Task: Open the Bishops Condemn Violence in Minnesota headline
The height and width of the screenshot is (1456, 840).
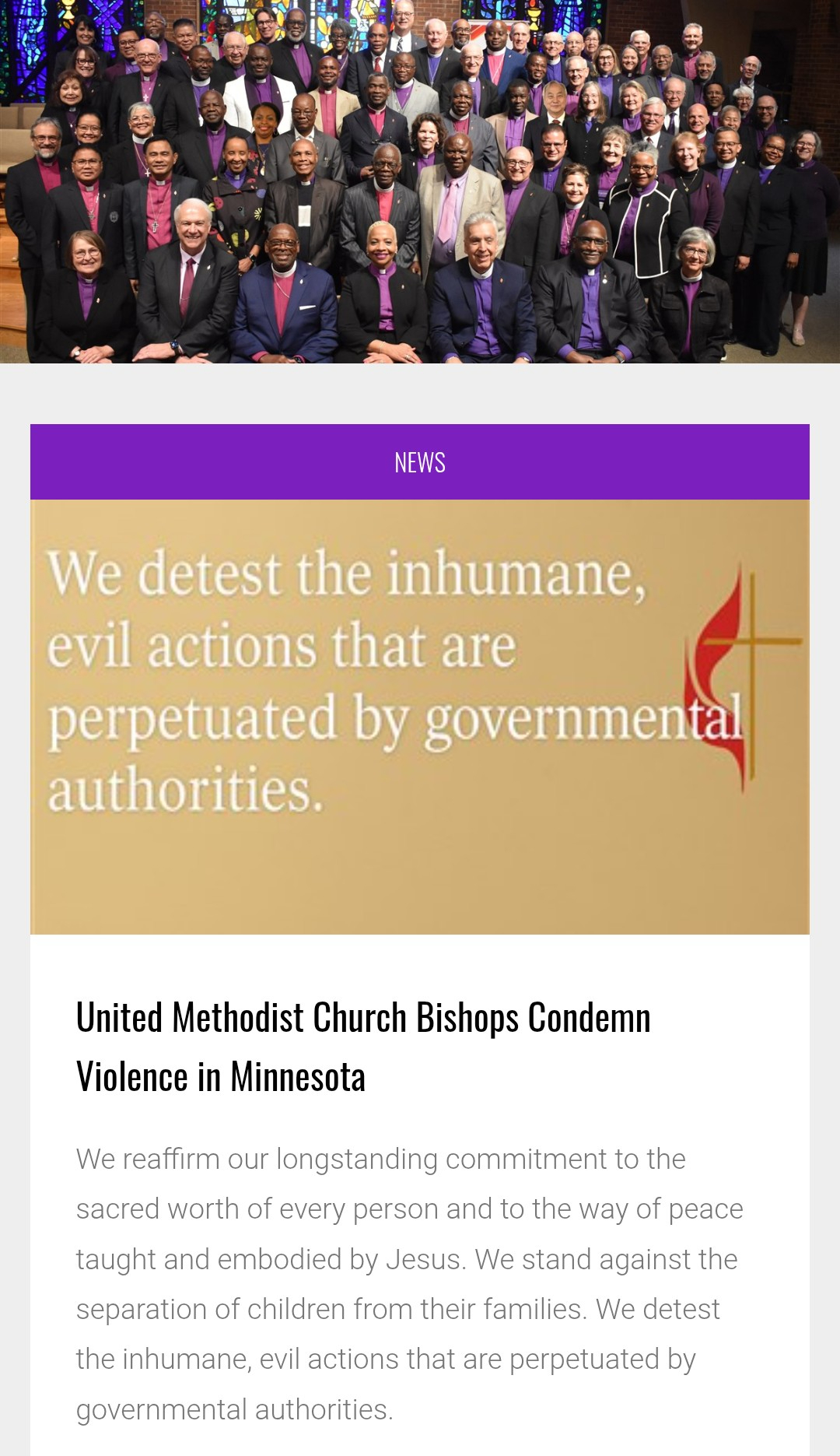Action: coord(363,1047)
